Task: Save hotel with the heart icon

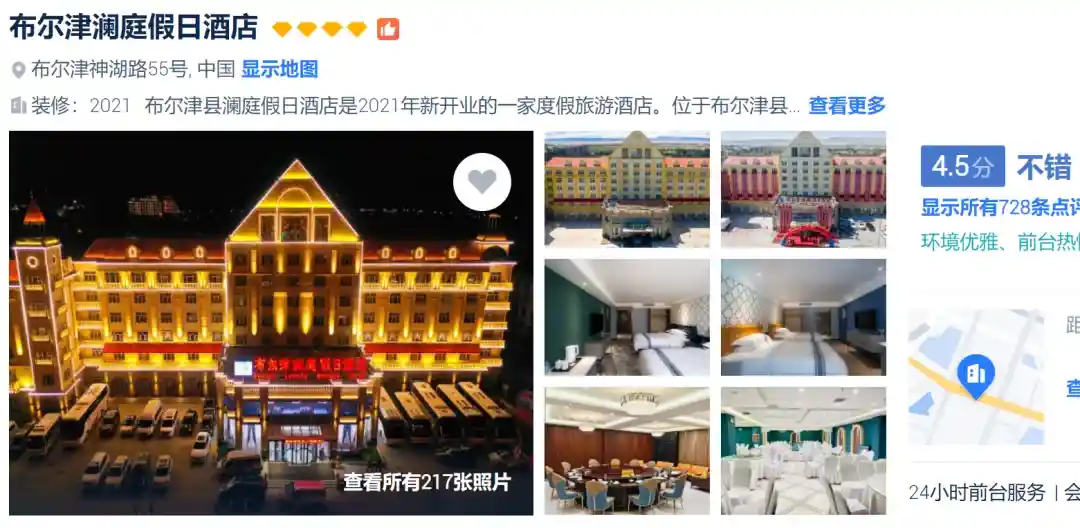Action: 482,182
